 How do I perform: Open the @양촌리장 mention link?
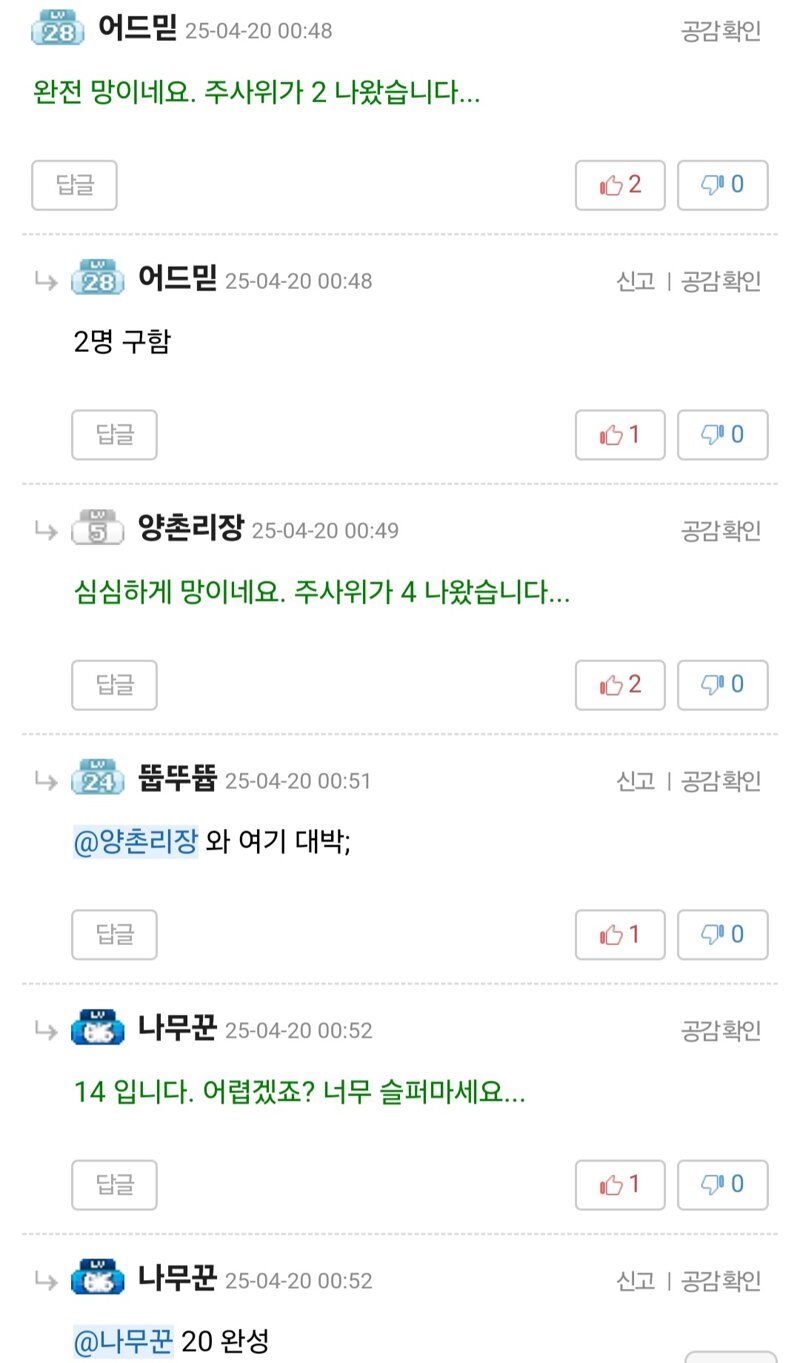coord(136,842)
